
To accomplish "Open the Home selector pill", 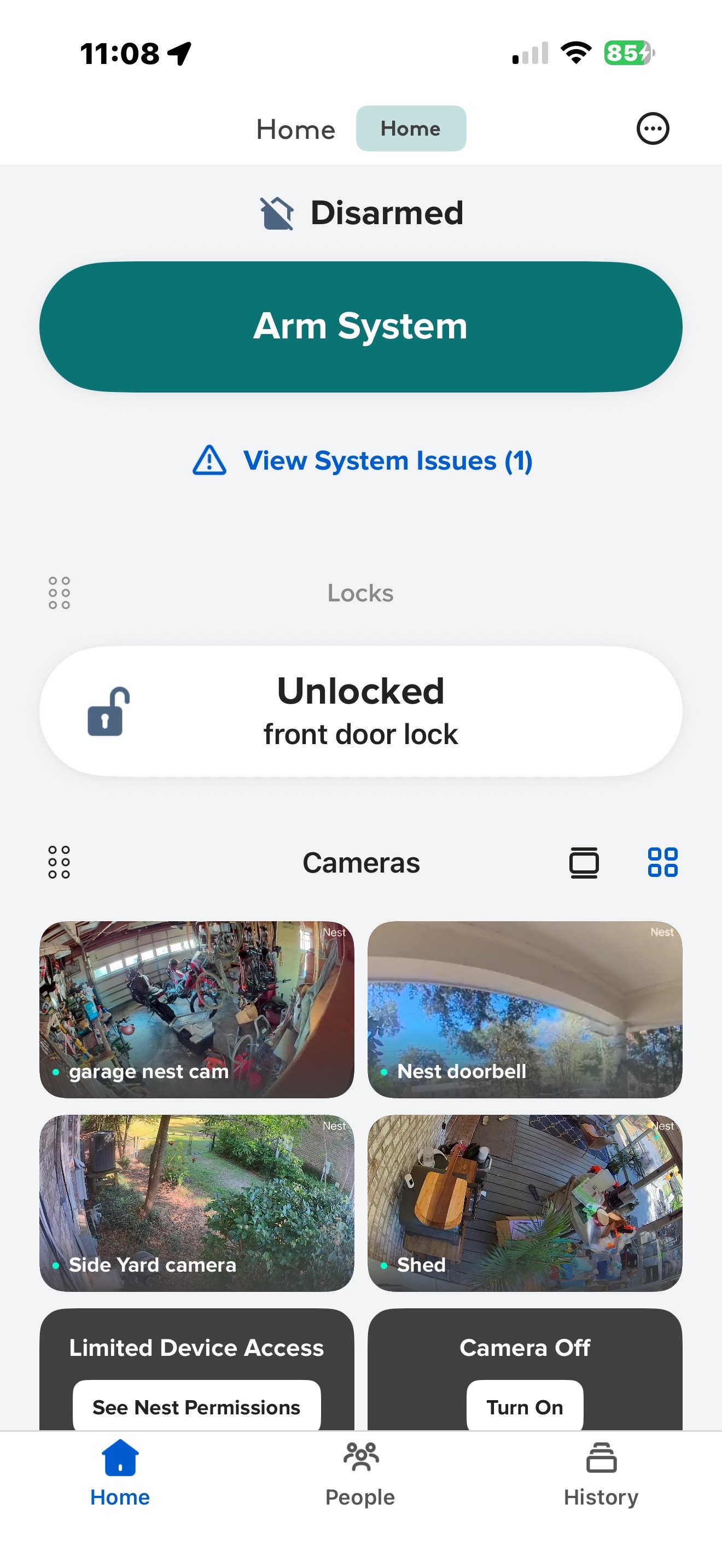I will [x=411, y=128].
